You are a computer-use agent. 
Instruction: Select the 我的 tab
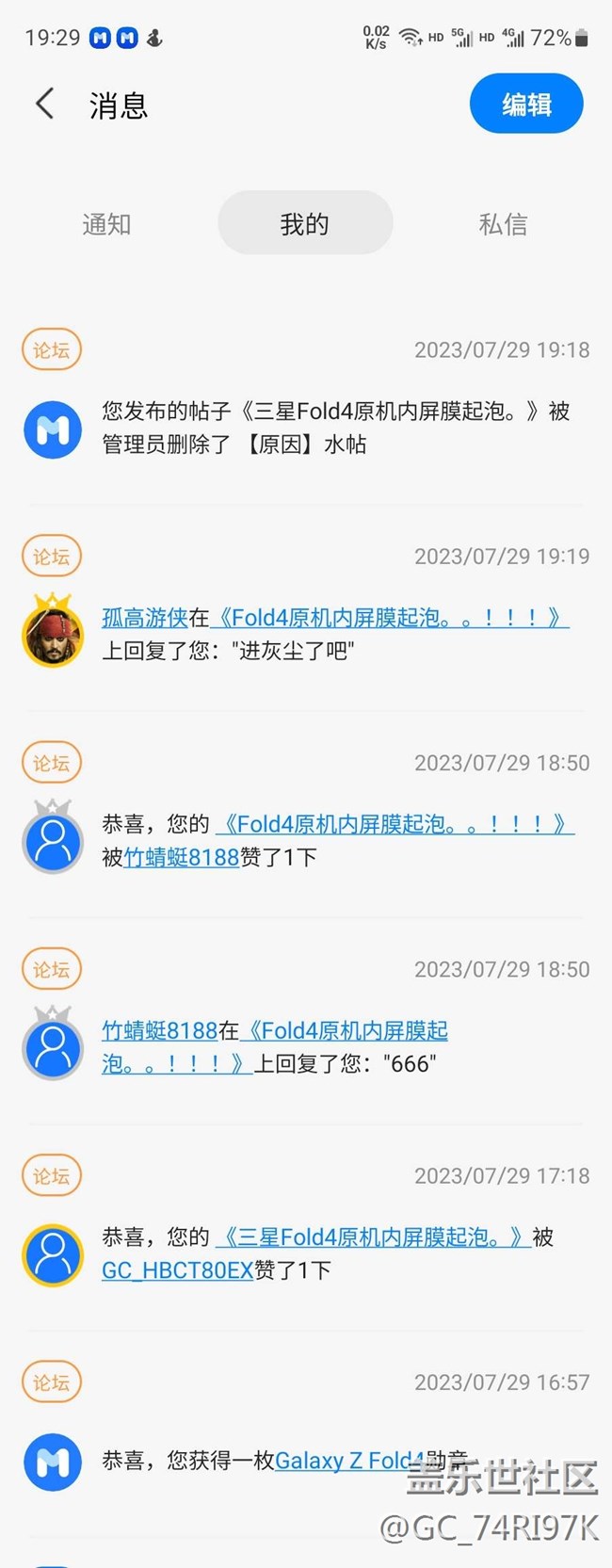click(304, 223)
